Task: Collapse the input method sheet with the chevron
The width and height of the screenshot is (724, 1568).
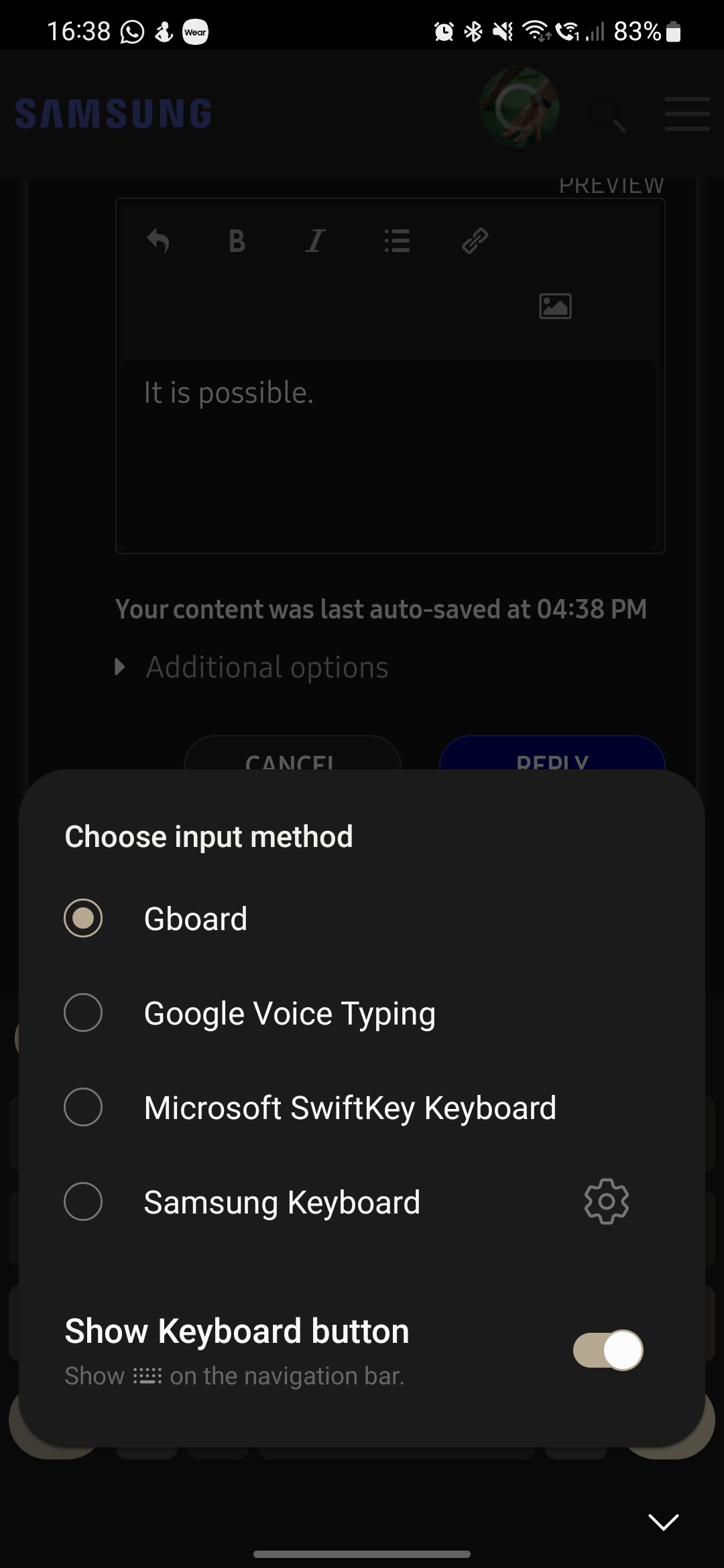Action: click(662, 1522)
